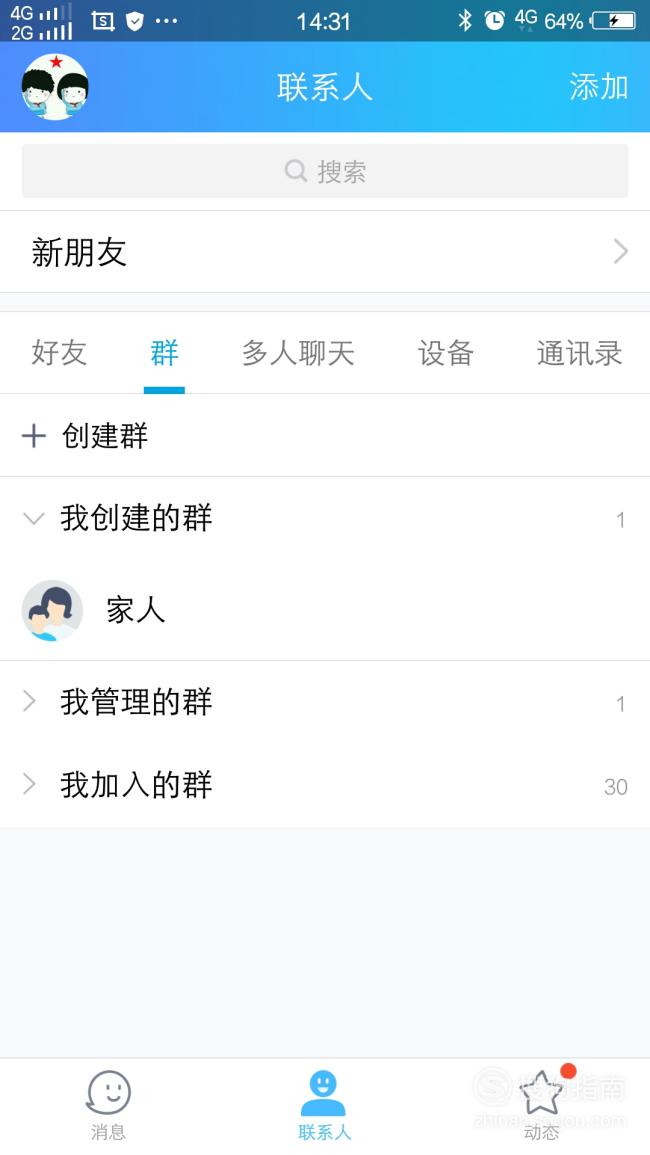Open the 动态 bottom tab
The image size is (650, 1155).
tap(542, 1105)
